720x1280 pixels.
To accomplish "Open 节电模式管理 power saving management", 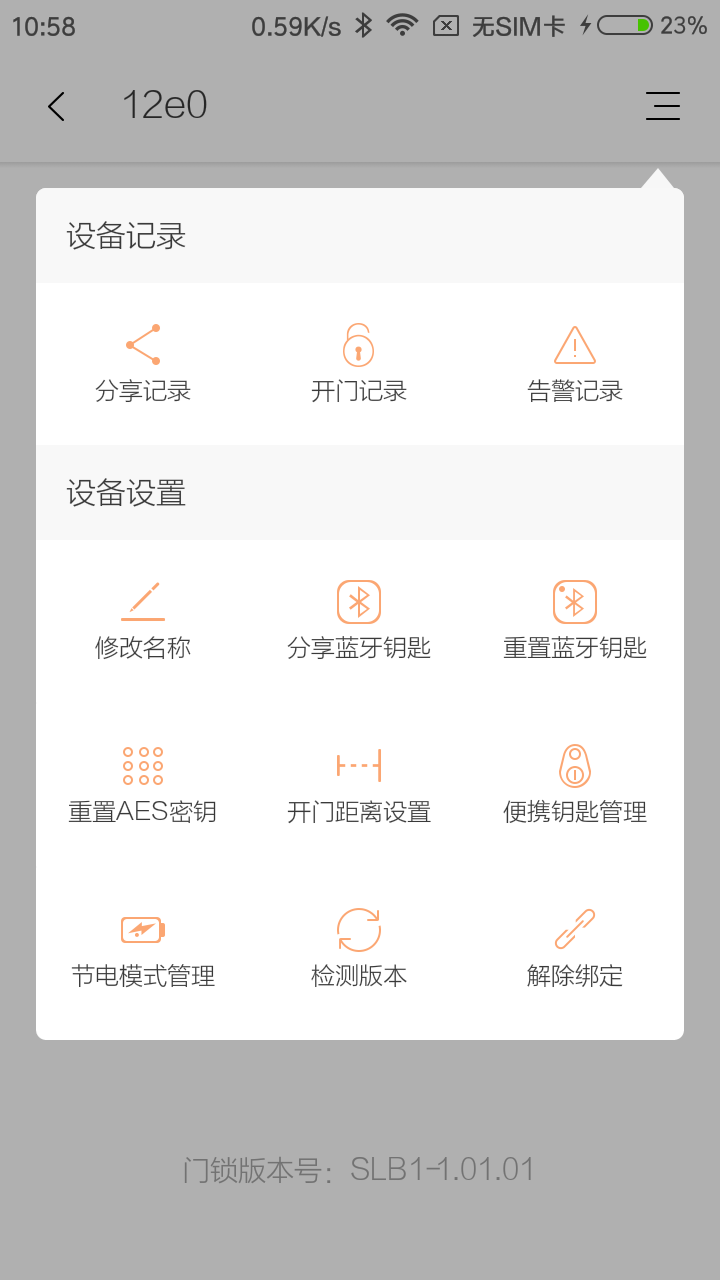I will 143,948.
